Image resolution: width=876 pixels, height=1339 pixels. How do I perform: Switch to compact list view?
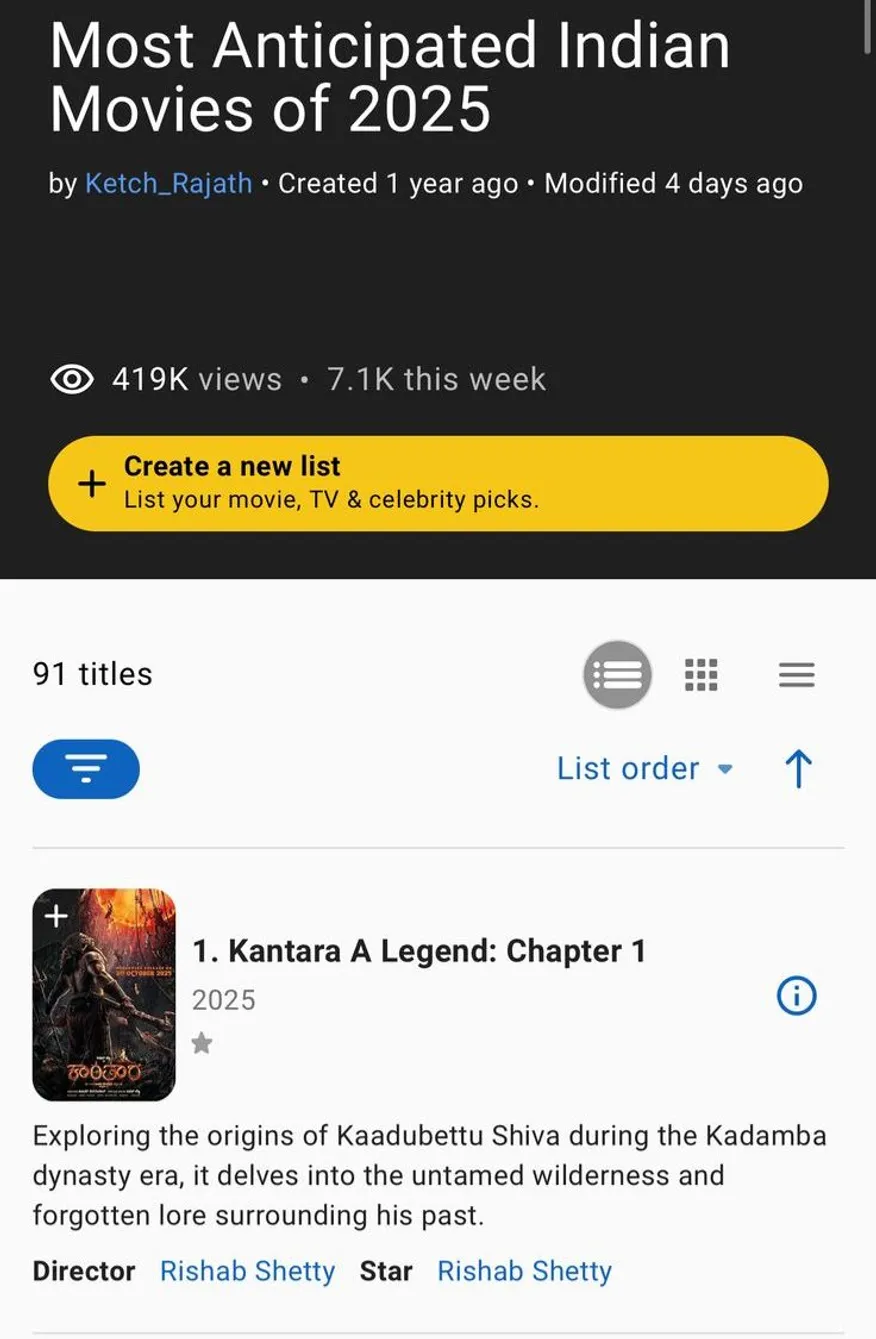pyautogui.click(x=796, y=675)
